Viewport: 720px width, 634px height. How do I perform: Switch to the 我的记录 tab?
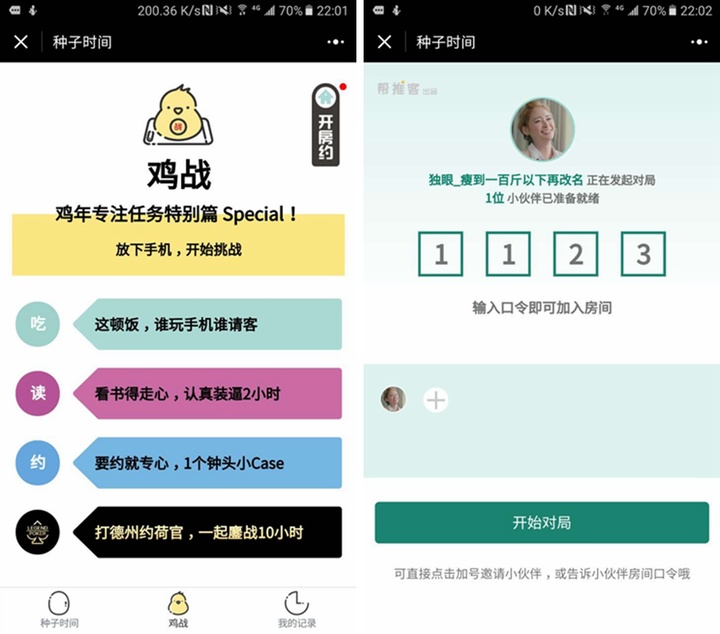296,609
